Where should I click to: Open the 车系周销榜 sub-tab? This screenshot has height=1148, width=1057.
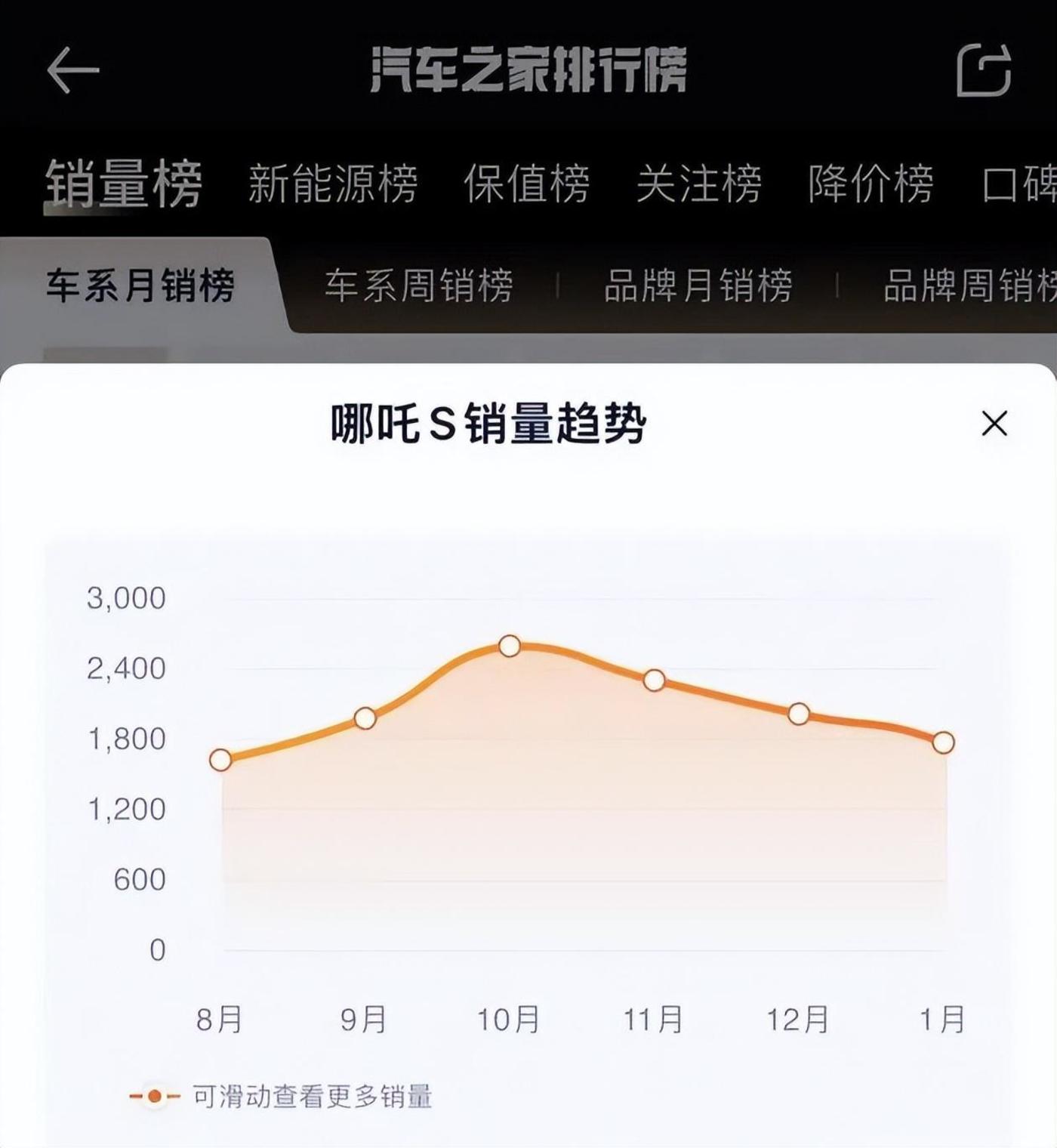[x=419, y=286]
